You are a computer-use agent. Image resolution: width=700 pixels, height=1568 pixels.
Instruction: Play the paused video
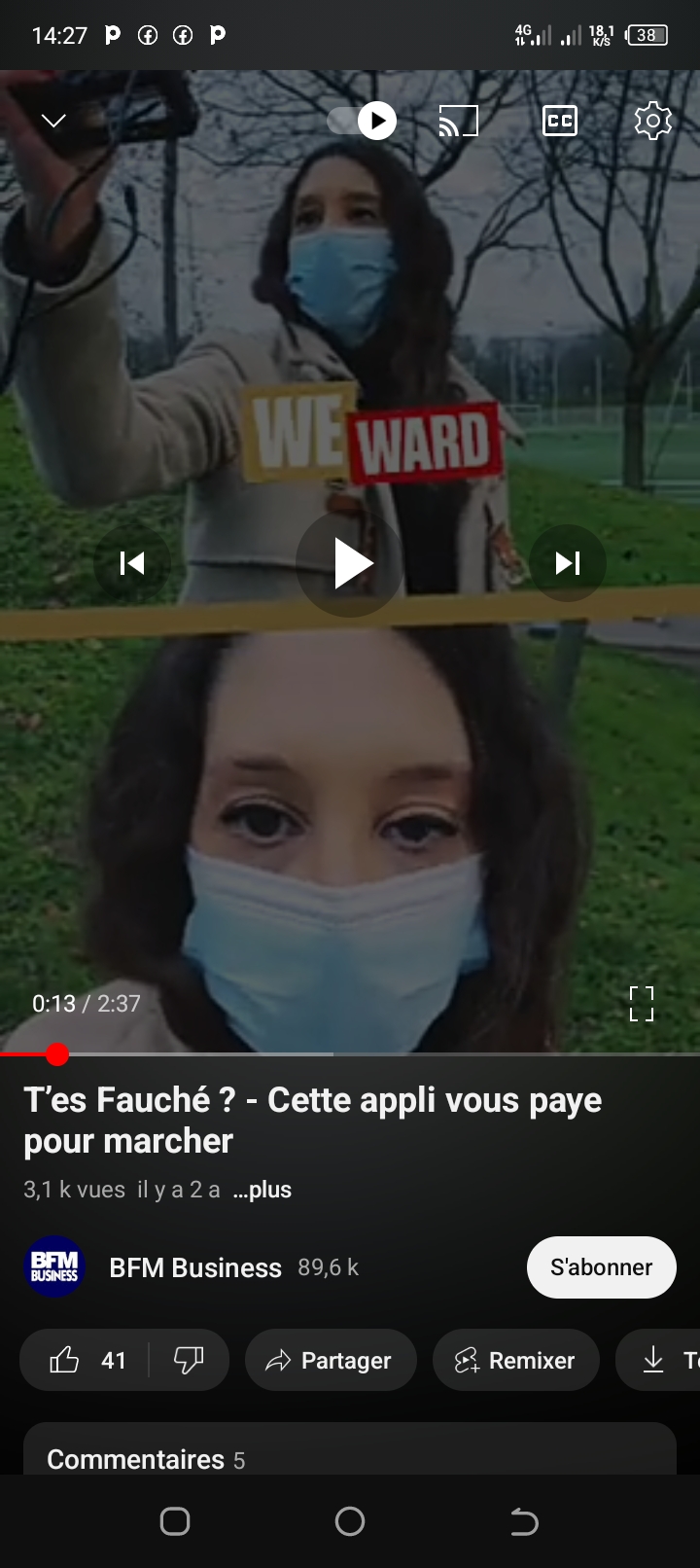[350, 563]
